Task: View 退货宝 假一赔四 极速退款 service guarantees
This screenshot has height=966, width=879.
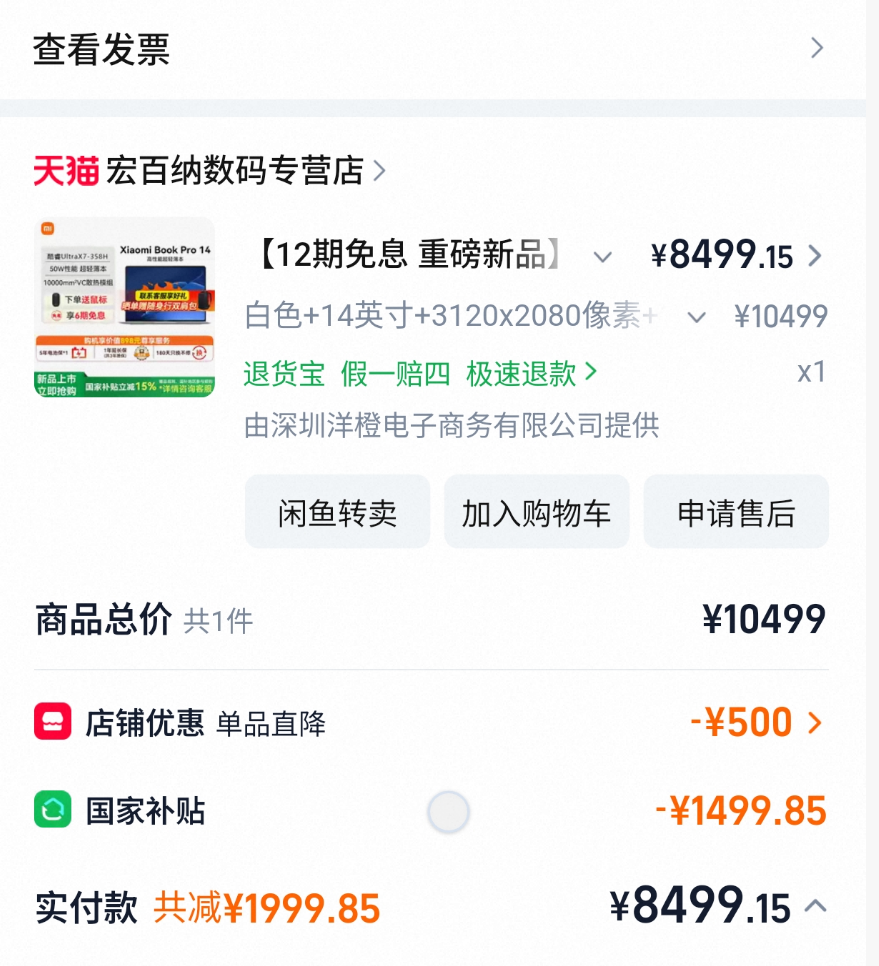Action: 420,373
